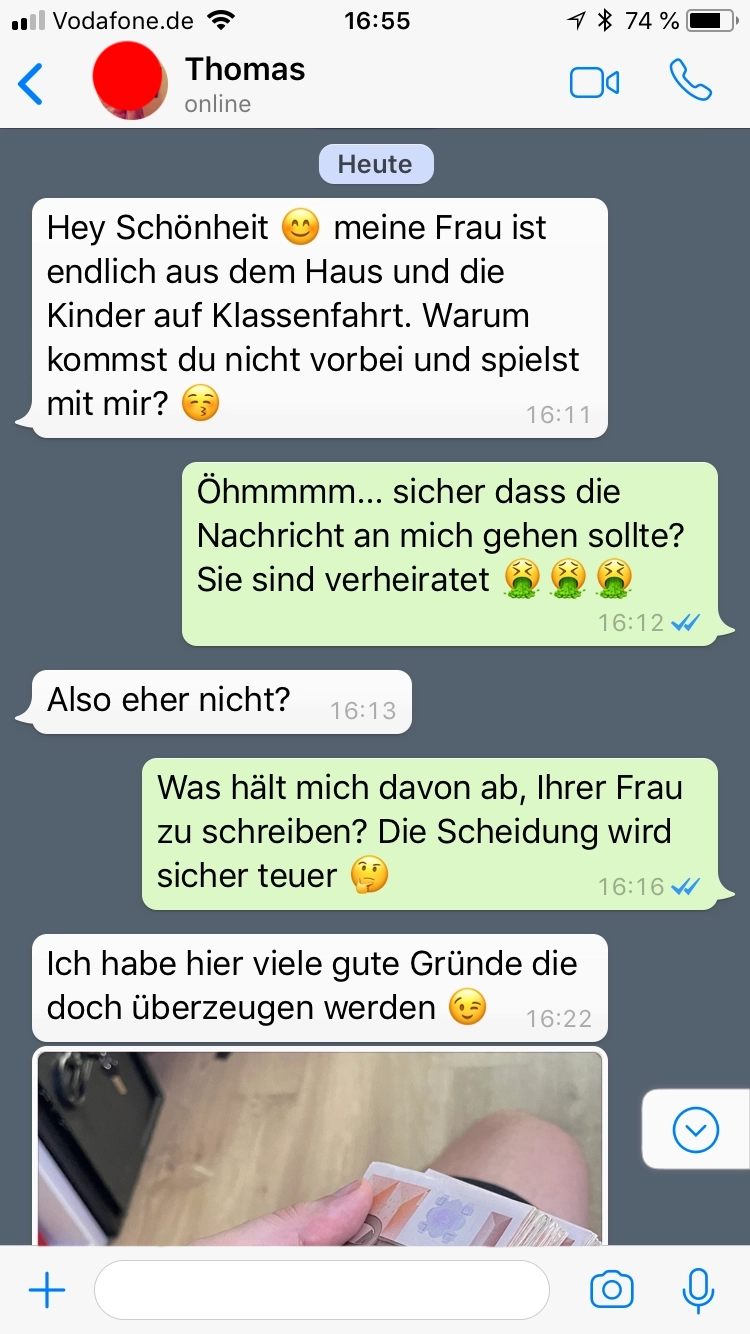Open Thomas's contact info

point(245,84)
